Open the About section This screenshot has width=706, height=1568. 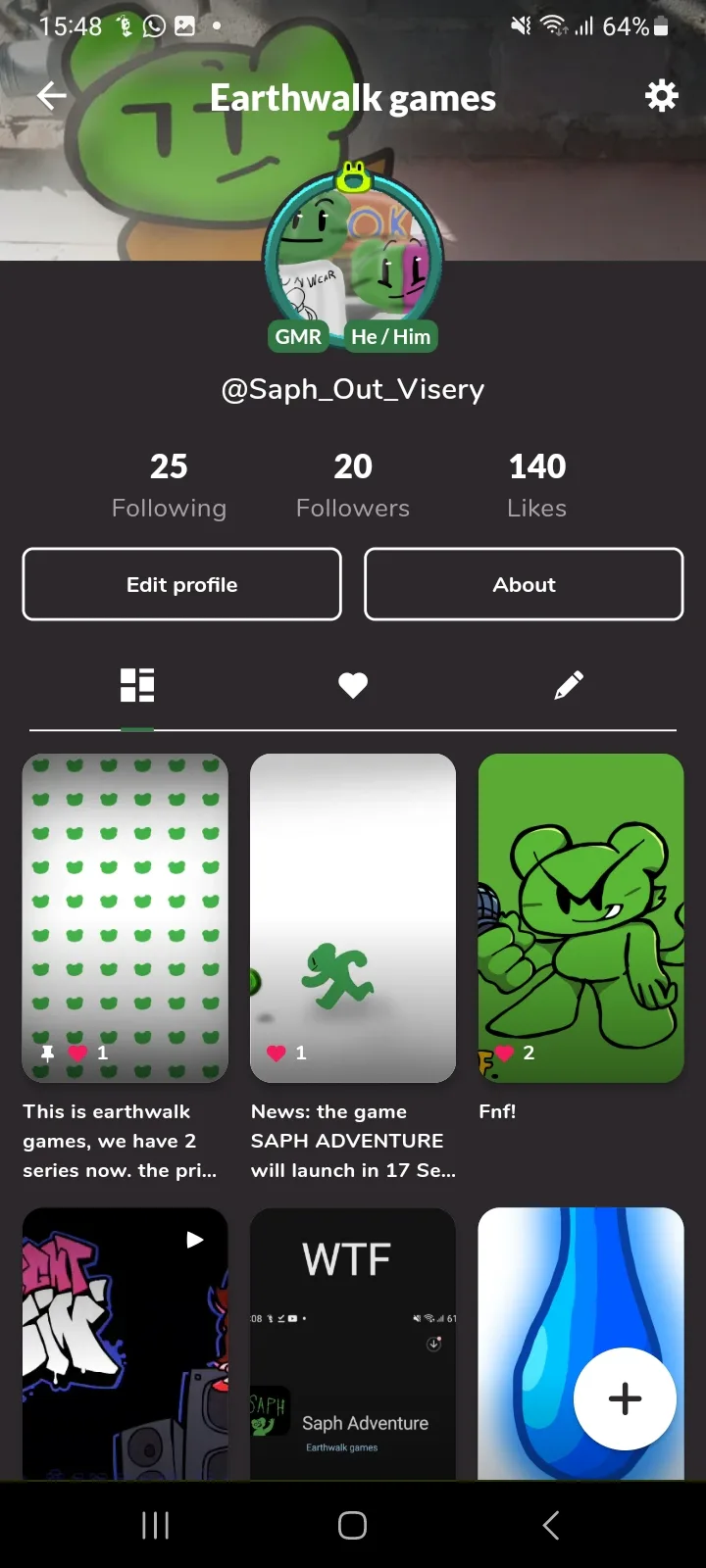pos(524,584)
